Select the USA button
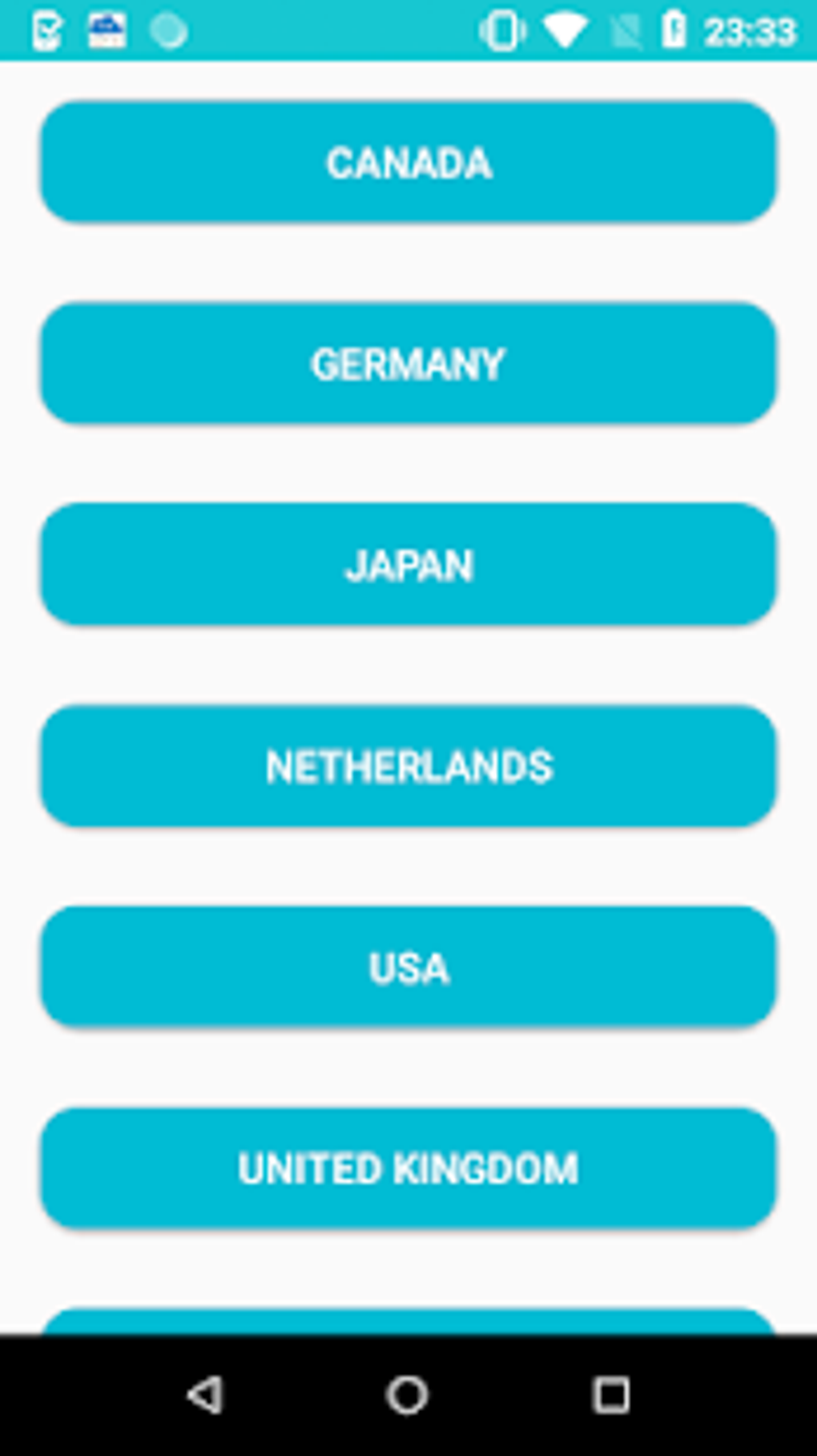This screenshot has width=817, height=1456. point(408,967)
